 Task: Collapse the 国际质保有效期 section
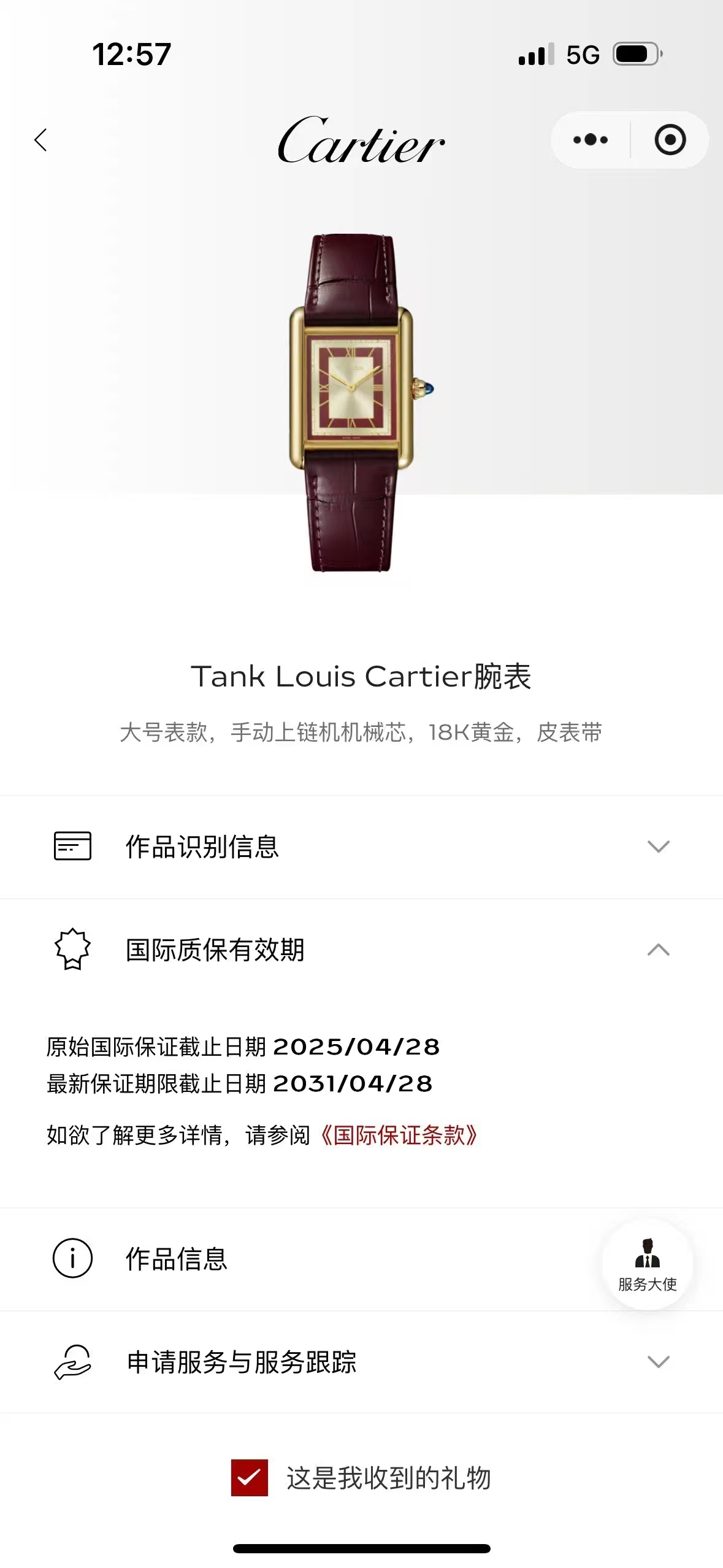[x=658, y=950]
